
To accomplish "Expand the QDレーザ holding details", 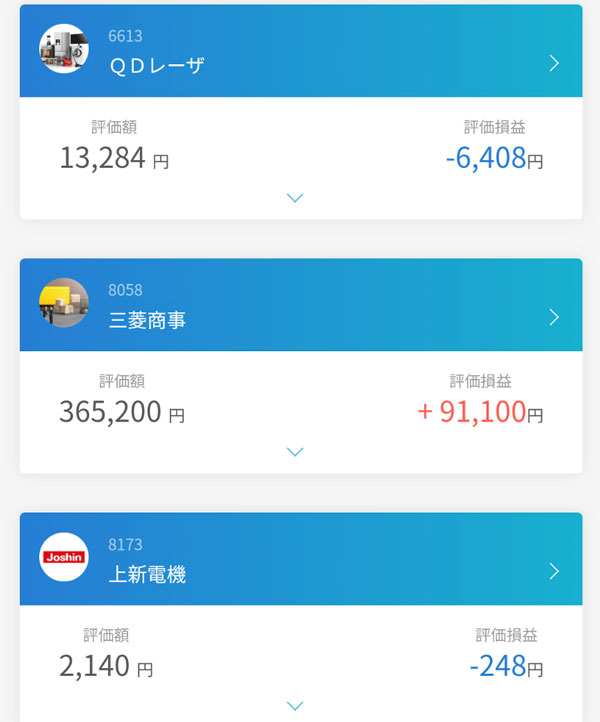I will [x=295, y=198].
